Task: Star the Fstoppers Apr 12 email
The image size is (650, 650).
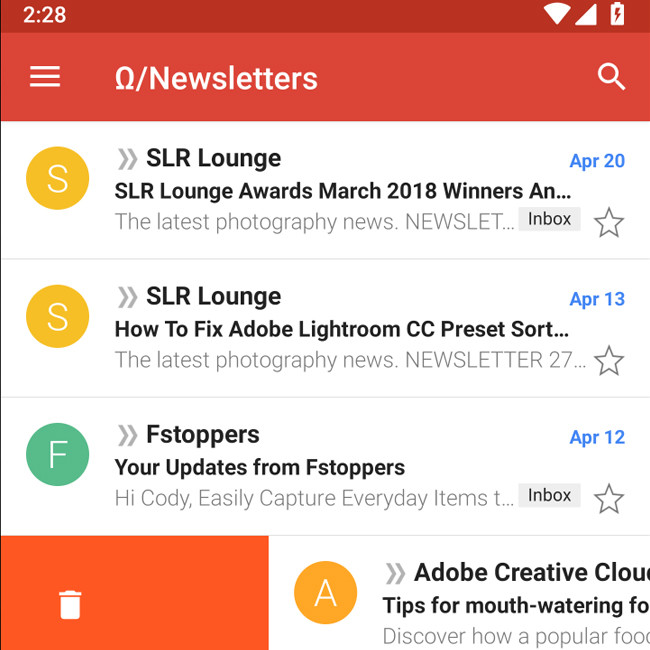Action: coord(609,498)
